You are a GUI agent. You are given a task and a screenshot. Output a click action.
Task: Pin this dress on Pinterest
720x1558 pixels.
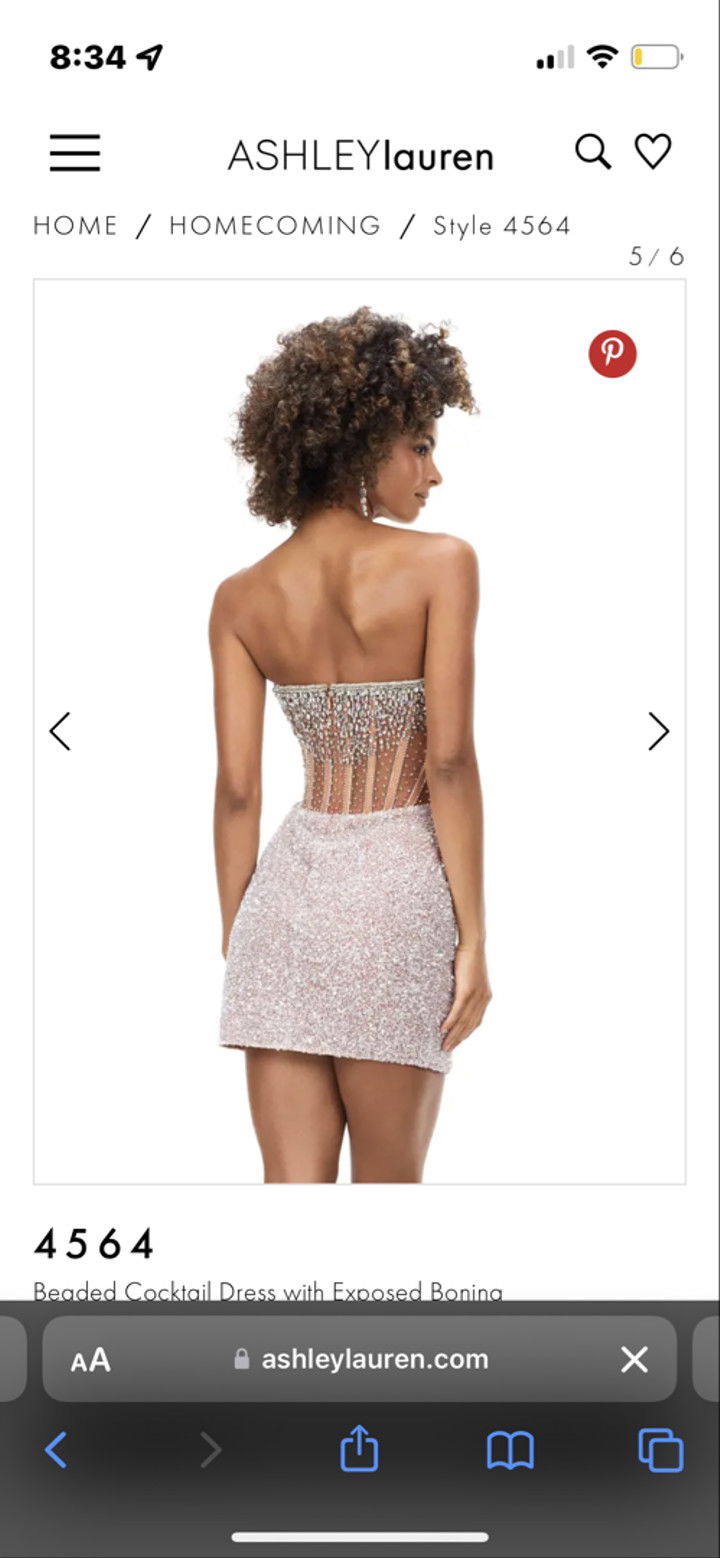pyautogui.click(x=612, y=354)
